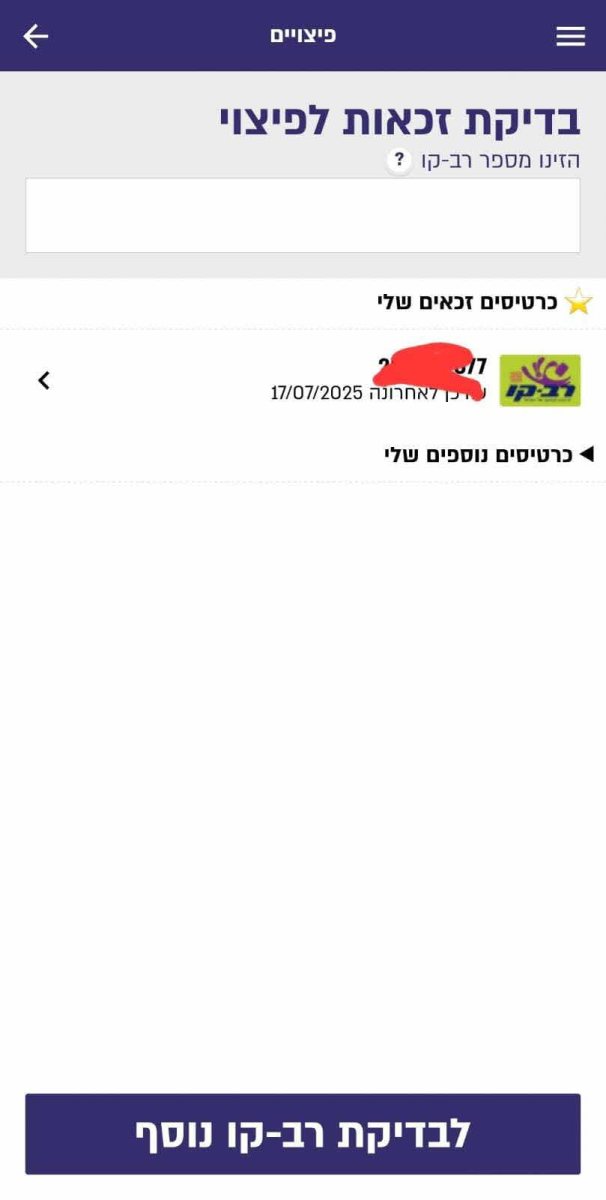Tap the לבדיקת רב-קו נוסף button
The image size is (606, 1200).
click(x=302, y=1133)
